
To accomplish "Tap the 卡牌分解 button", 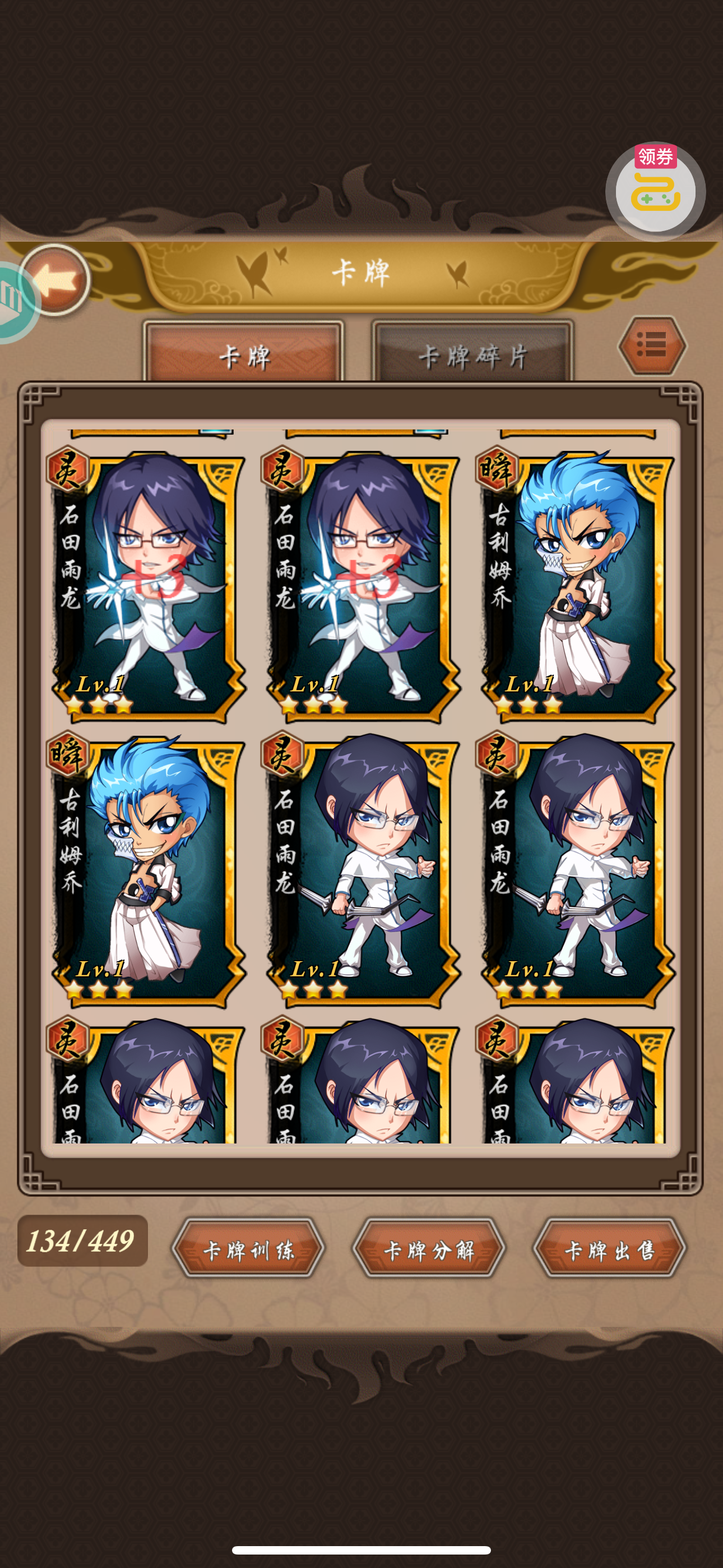I will coord(429,1250).
